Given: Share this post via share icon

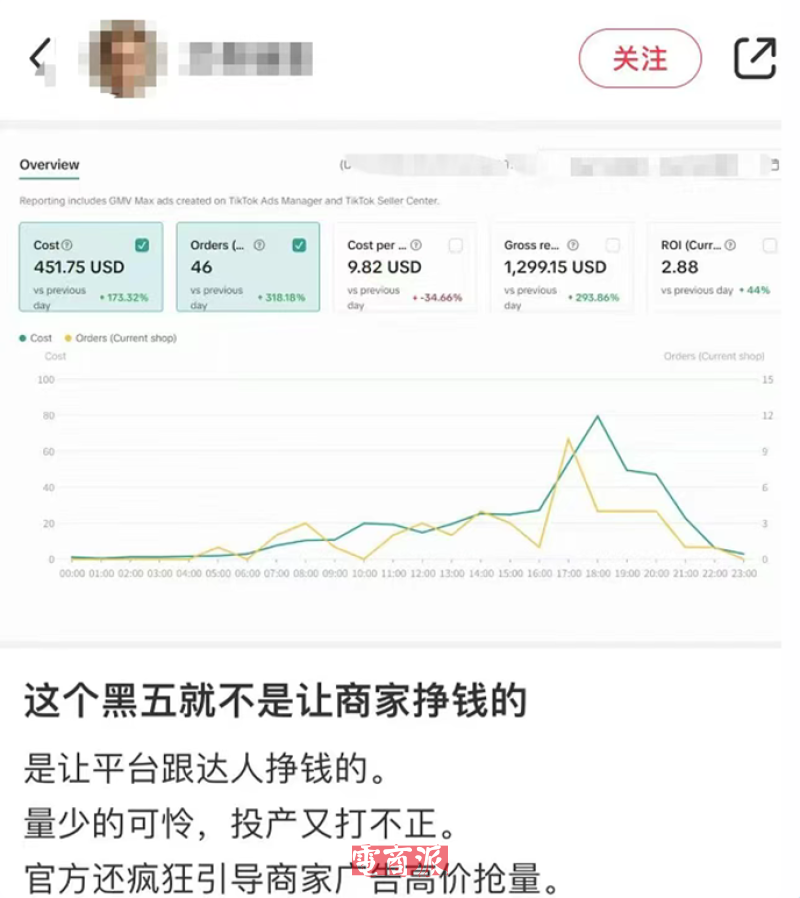Looking at the screenshot, I should 755,58.
